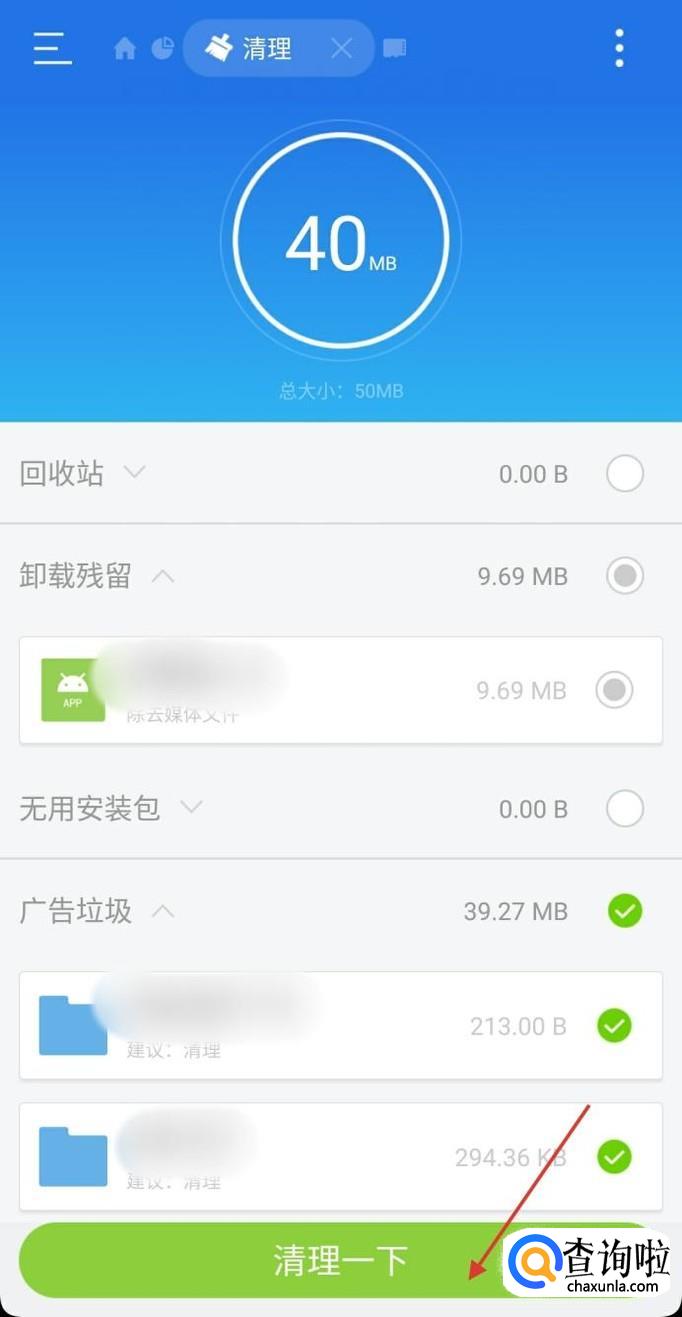Uncheck the 广告垃圾 category
Screen dimensions: 682x1317
coord(625,911)
